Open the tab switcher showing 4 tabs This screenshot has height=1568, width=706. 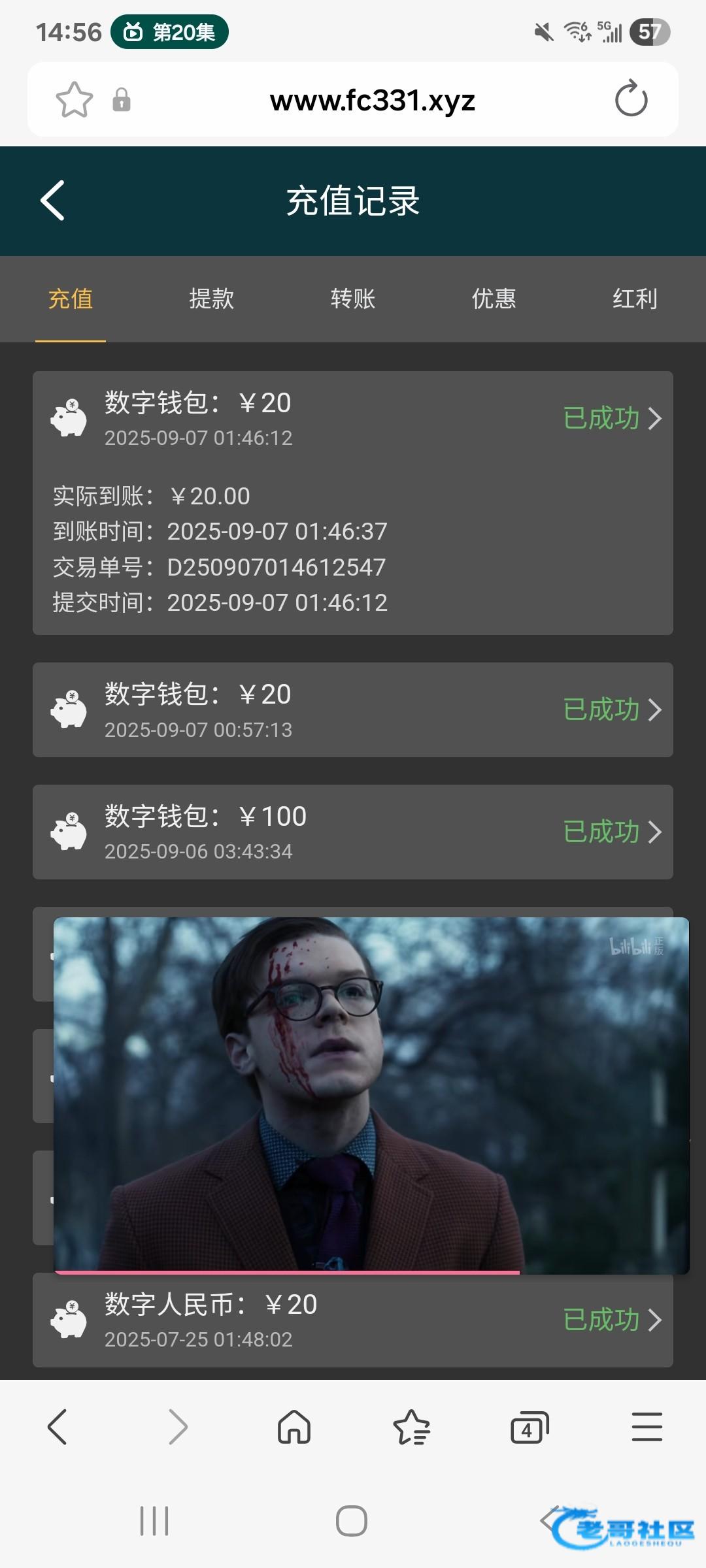pos(528,1428)
